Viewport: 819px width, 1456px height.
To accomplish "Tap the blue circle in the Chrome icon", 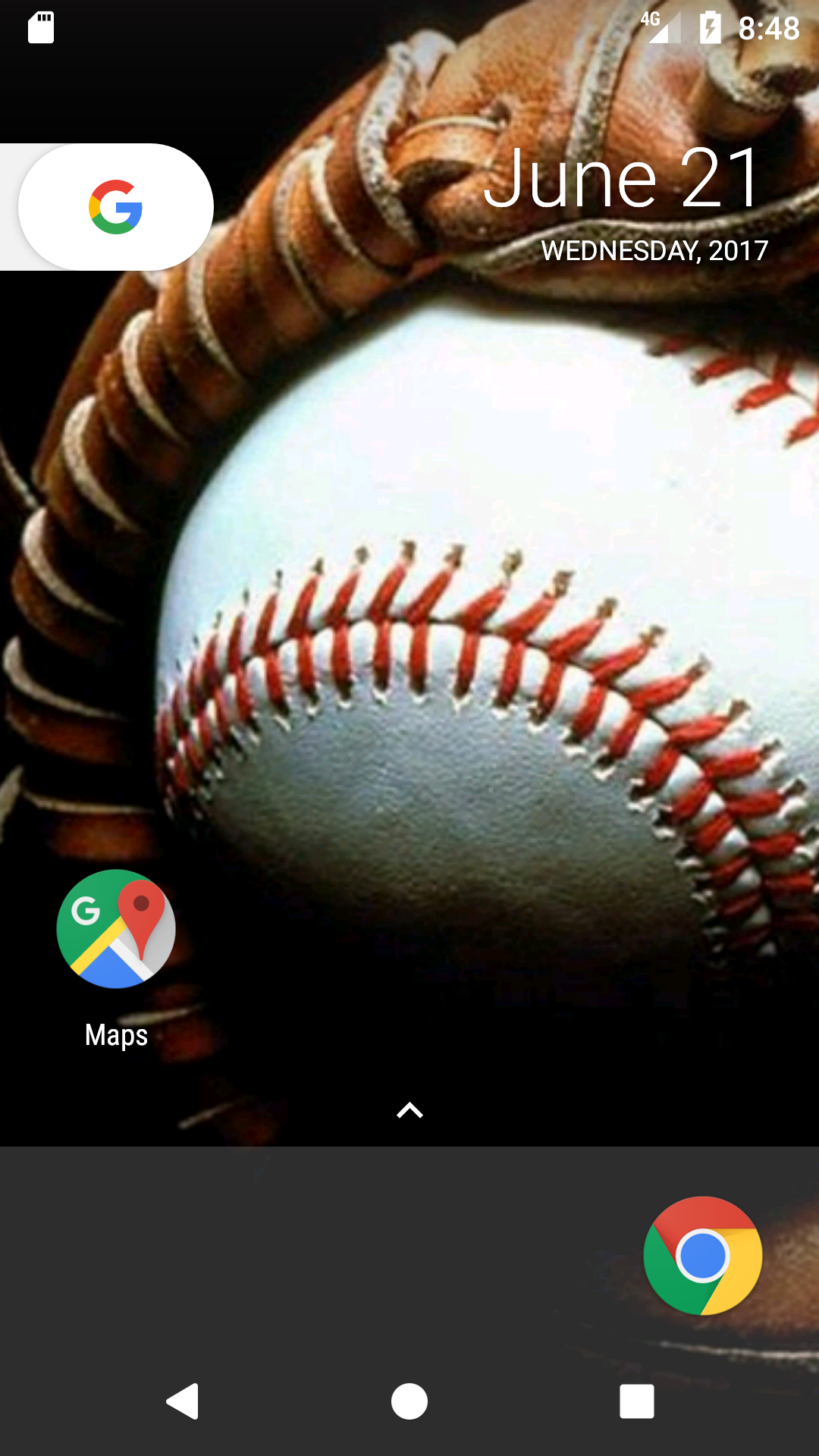I will coord(702,1255).
